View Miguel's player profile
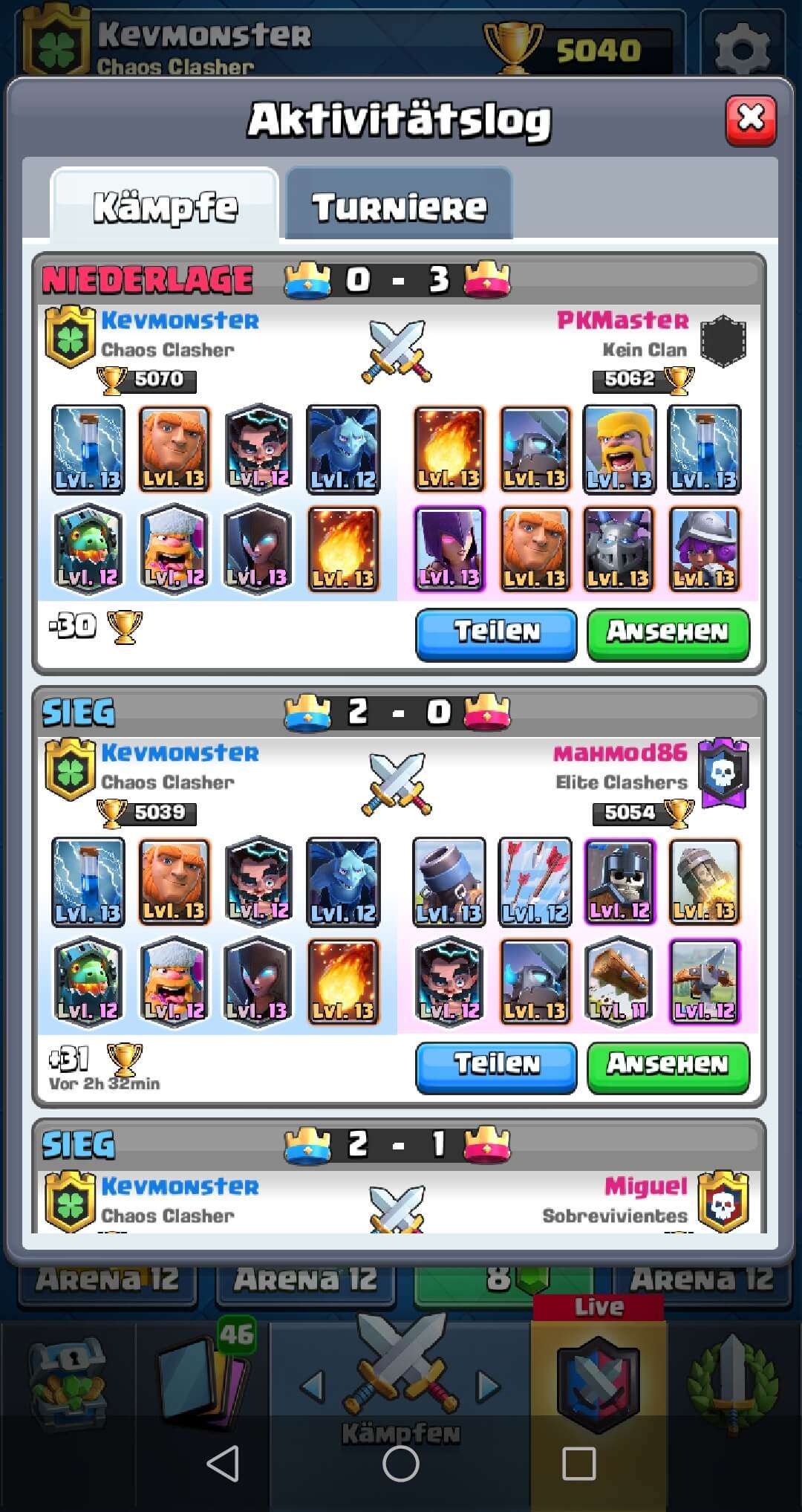The image size is (802, 1512). click(x=645, y=1186)
